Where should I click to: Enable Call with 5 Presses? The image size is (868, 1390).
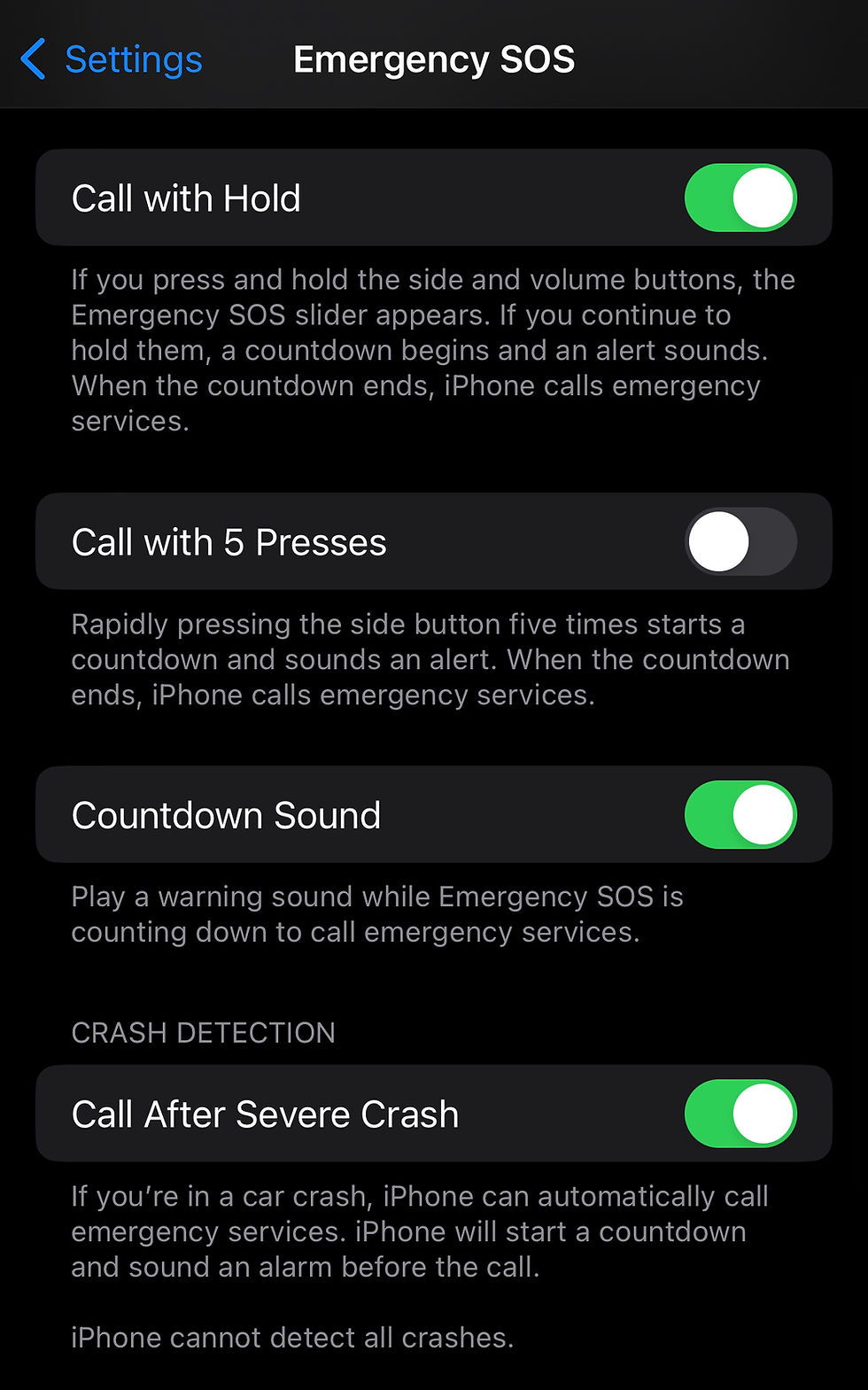(x=740, y=541)
